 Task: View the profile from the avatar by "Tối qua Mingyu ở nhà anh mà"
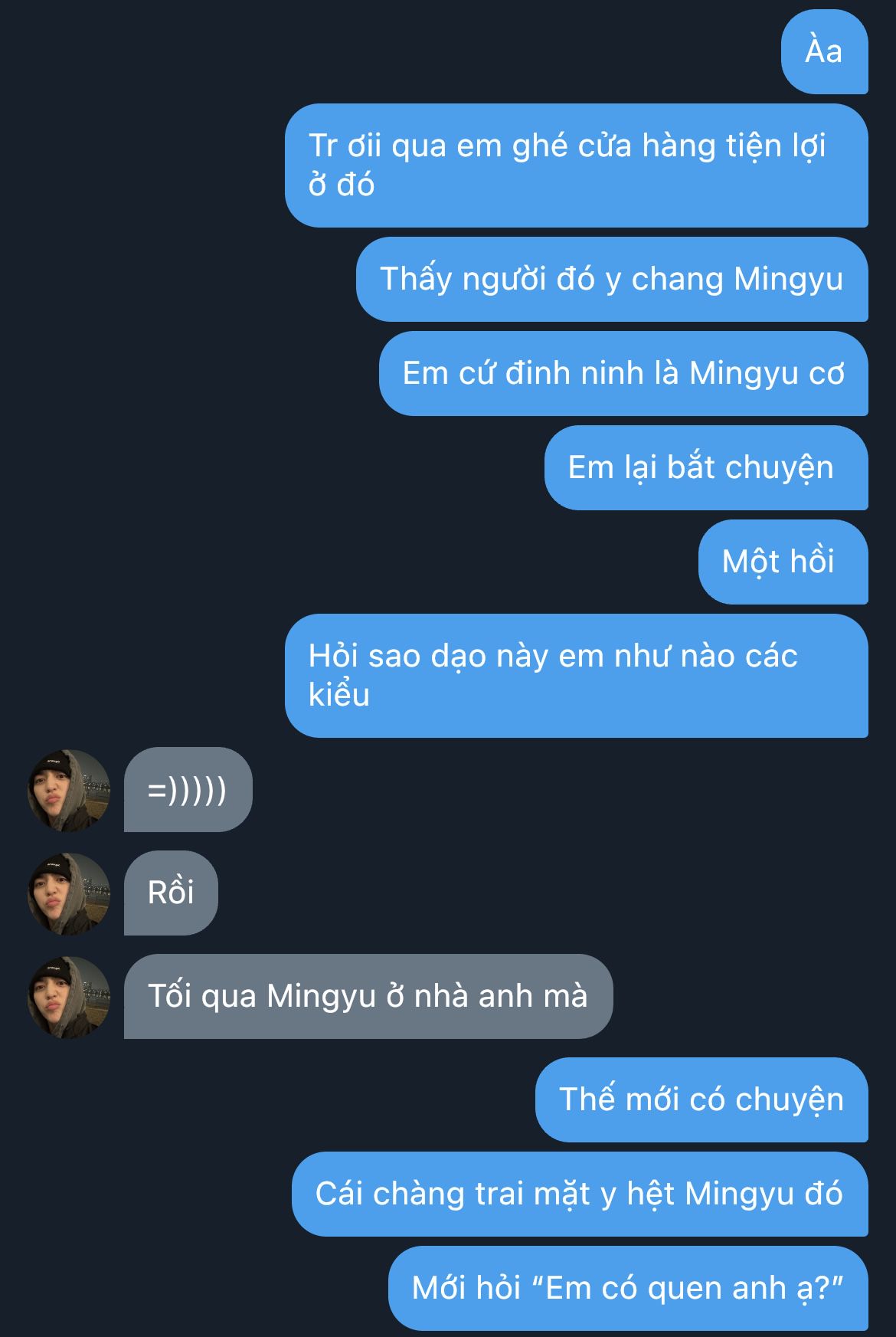pos(69,997)
